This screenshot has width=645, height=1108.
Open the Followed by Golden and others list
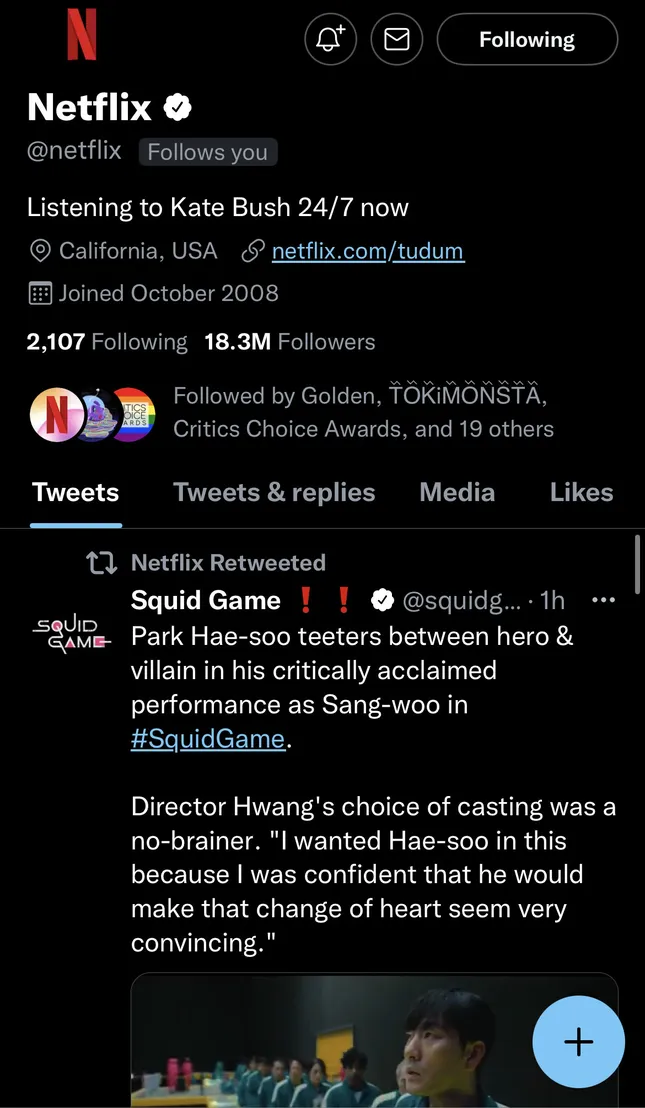[362, 412]
